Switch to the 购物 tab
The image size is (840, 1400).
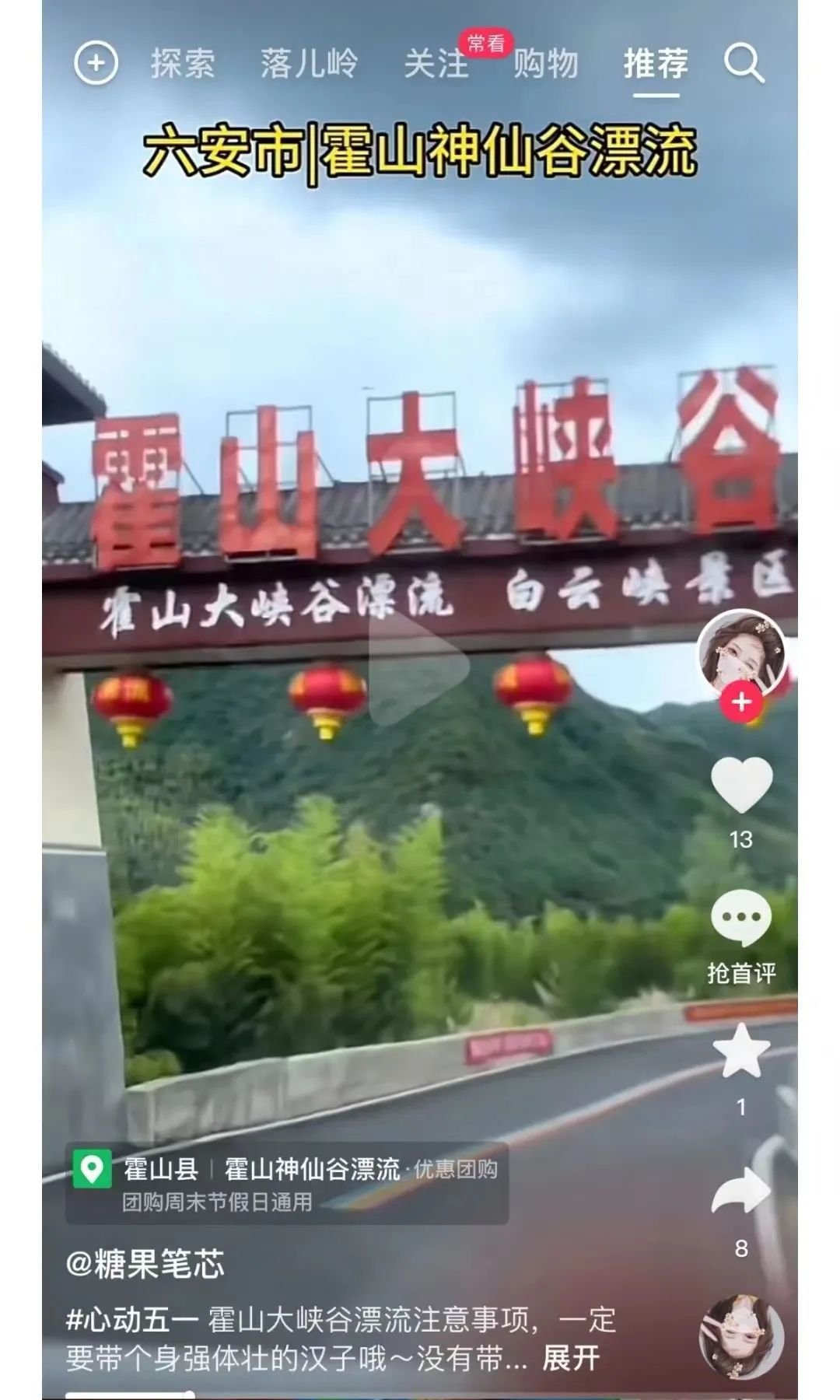tap(546, 63)
